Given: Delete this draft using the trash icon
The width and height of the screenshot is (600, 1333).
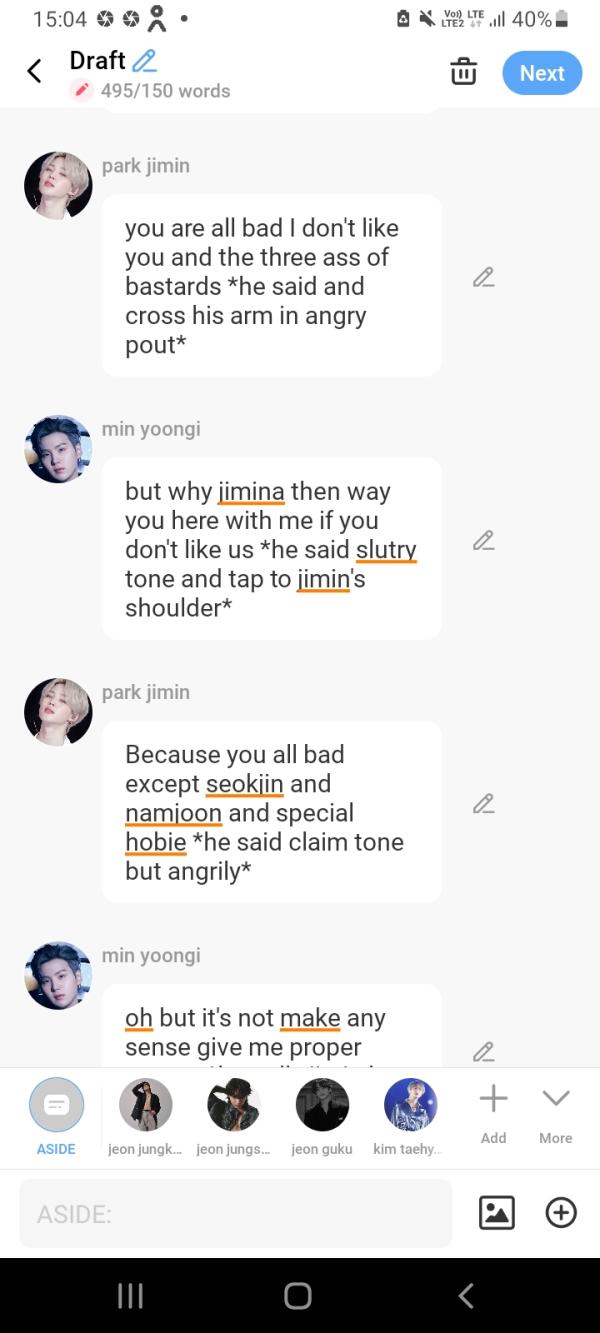Looking at the screenshot, I should pos(463,73).
